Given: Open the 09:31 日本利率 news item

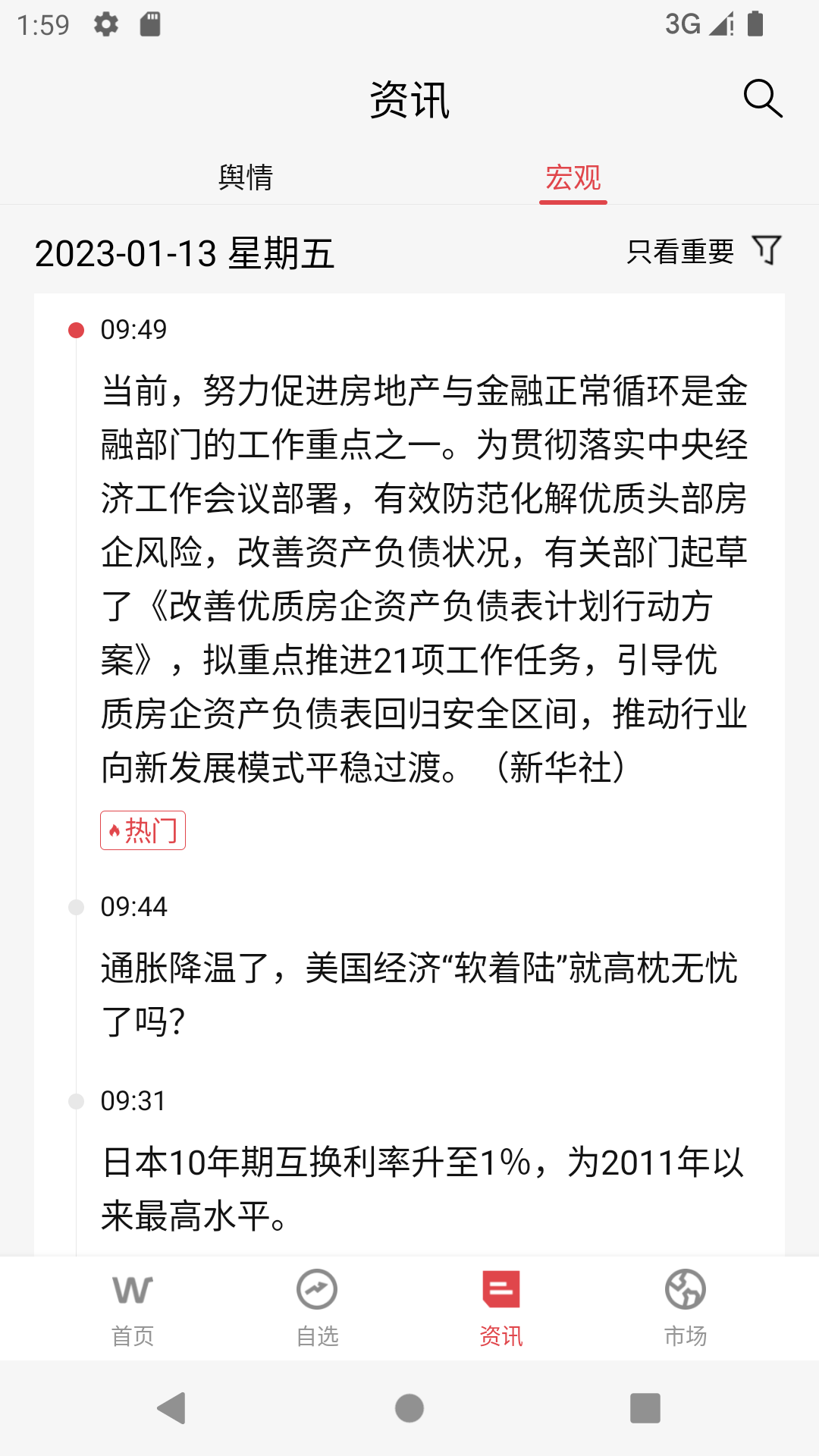Looking at the screenshot, I should 423,1188.
